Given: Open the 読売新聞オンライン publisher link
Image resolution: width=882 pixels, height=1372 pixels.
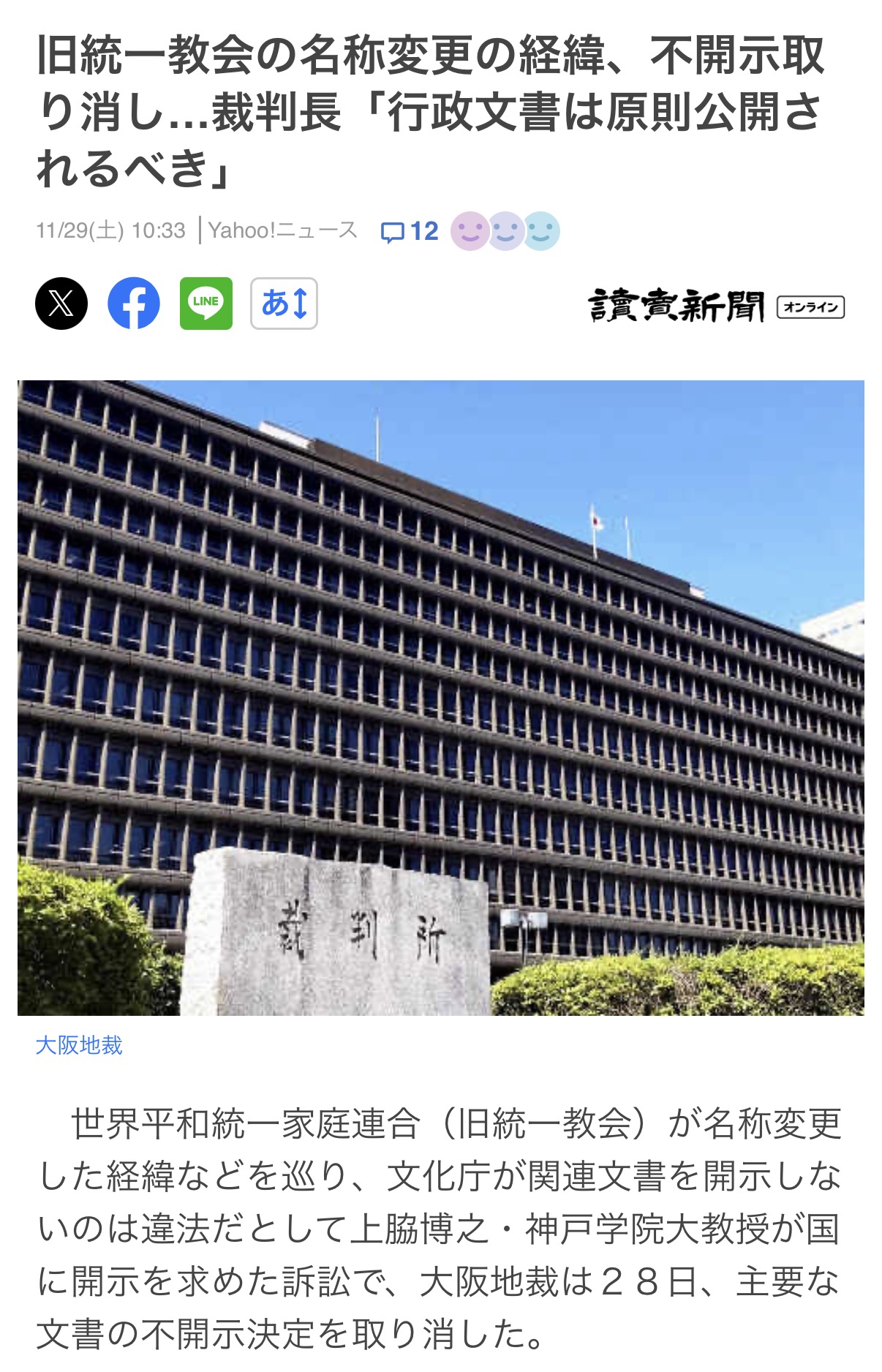Looking at the screenshot, I should click(716, 306).
